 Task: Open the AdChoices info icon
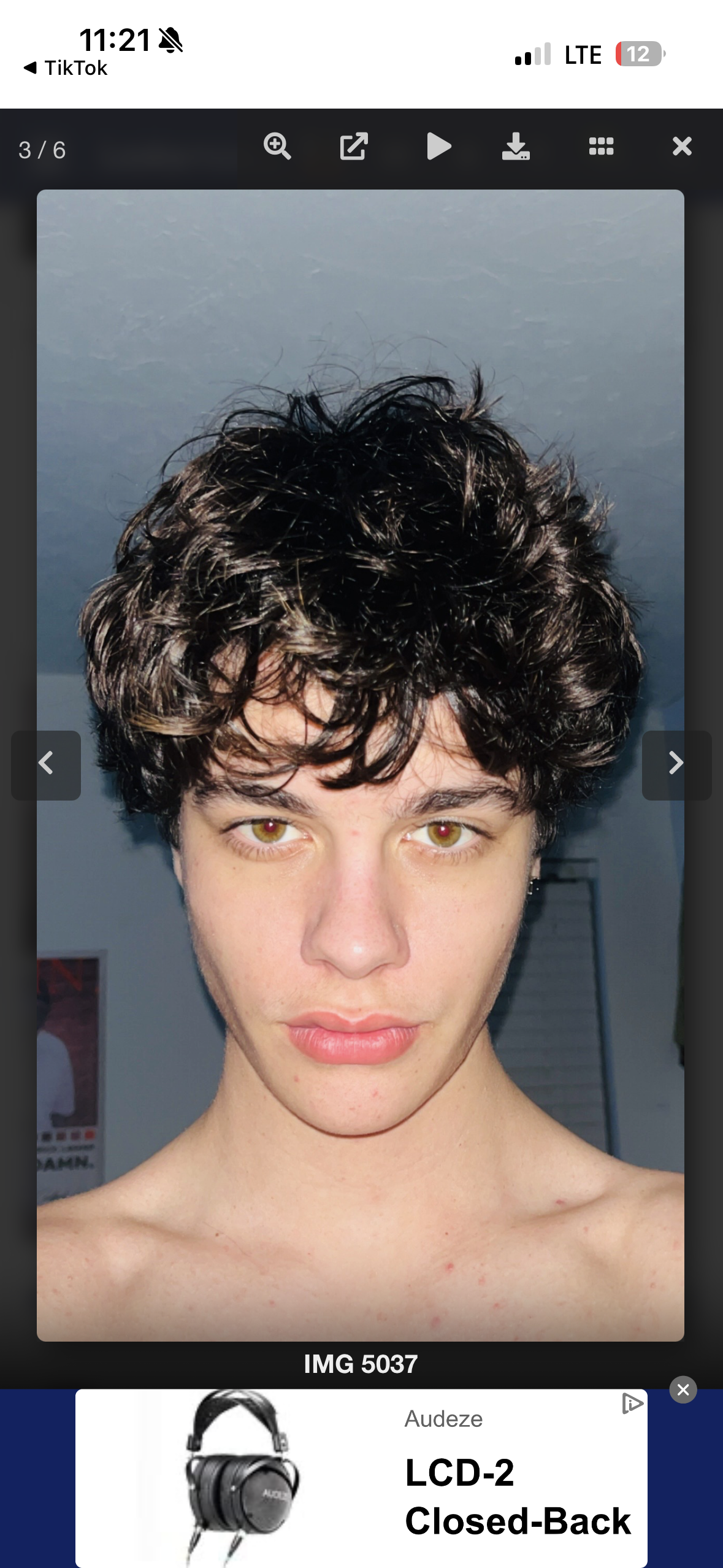coord(632,1404)
